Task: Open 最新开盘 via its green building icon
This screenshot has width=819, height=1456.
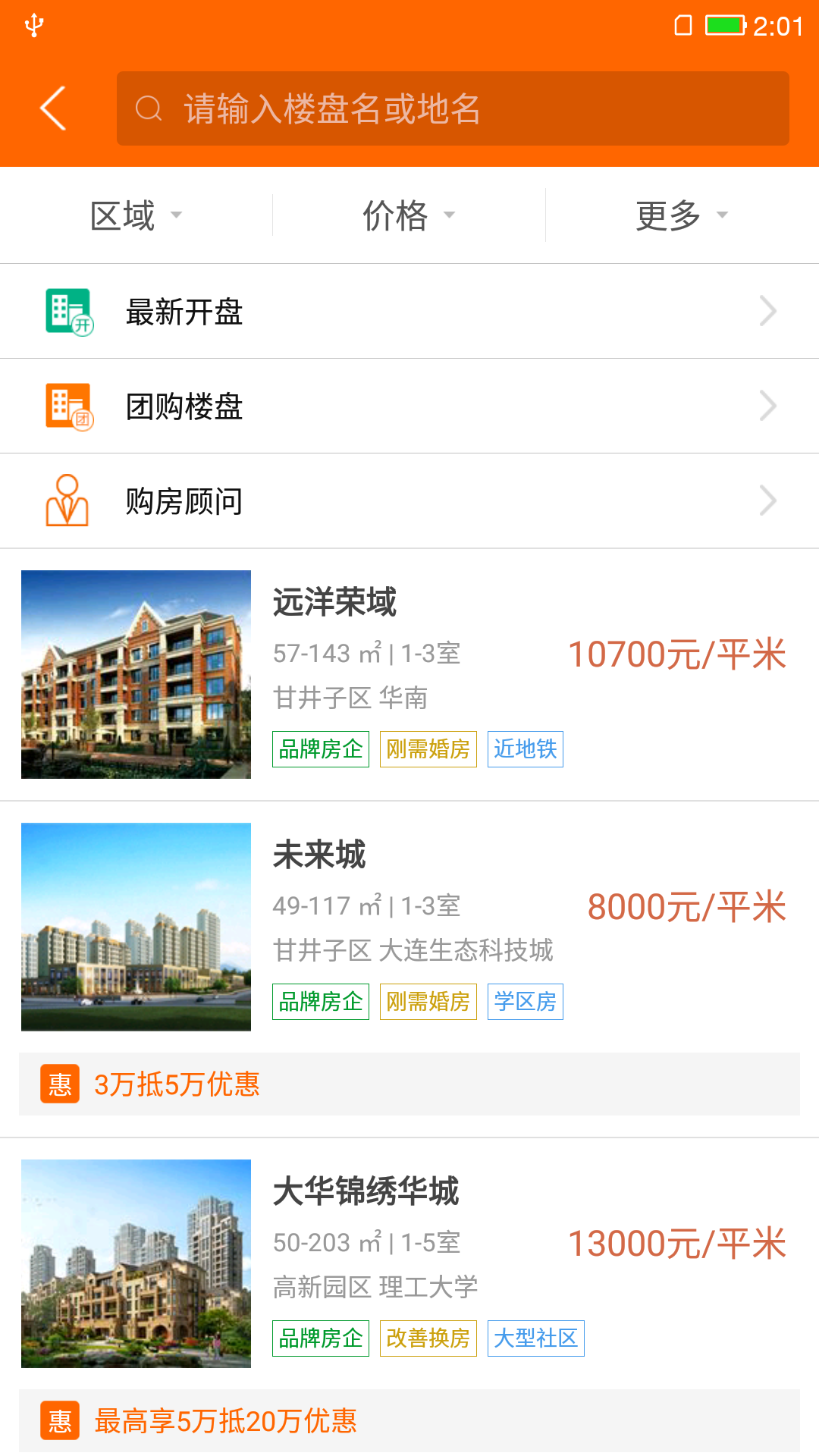Action: pyautogui.click(x=68, y=311)
